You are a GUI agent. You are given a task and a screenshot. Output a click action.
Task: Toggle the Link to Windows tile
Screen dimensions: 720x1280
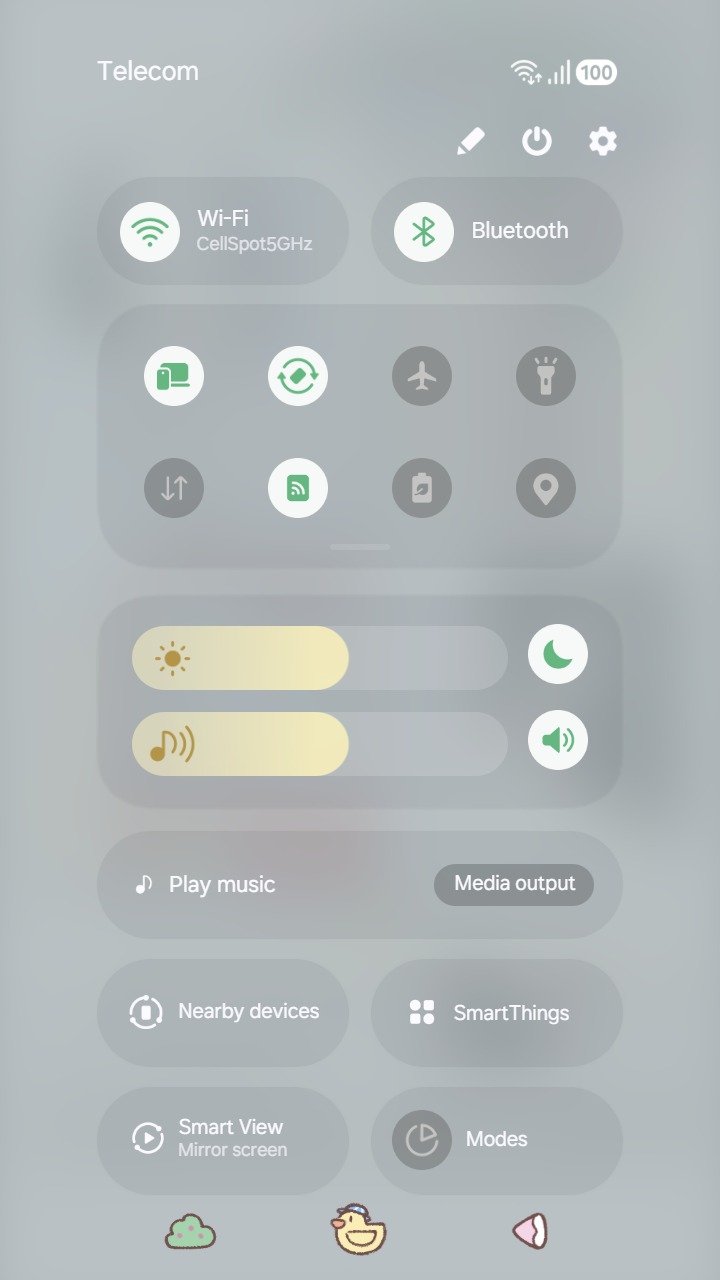point(174,377)
